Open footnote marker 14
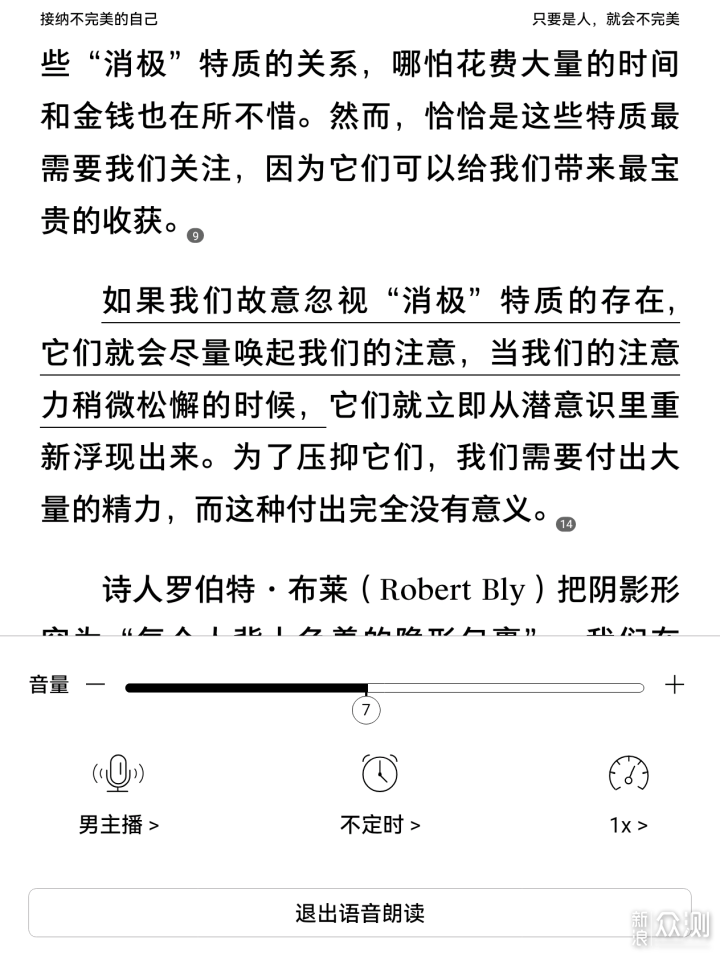Screen dimensions: 720x956 (x=566, y=524)
